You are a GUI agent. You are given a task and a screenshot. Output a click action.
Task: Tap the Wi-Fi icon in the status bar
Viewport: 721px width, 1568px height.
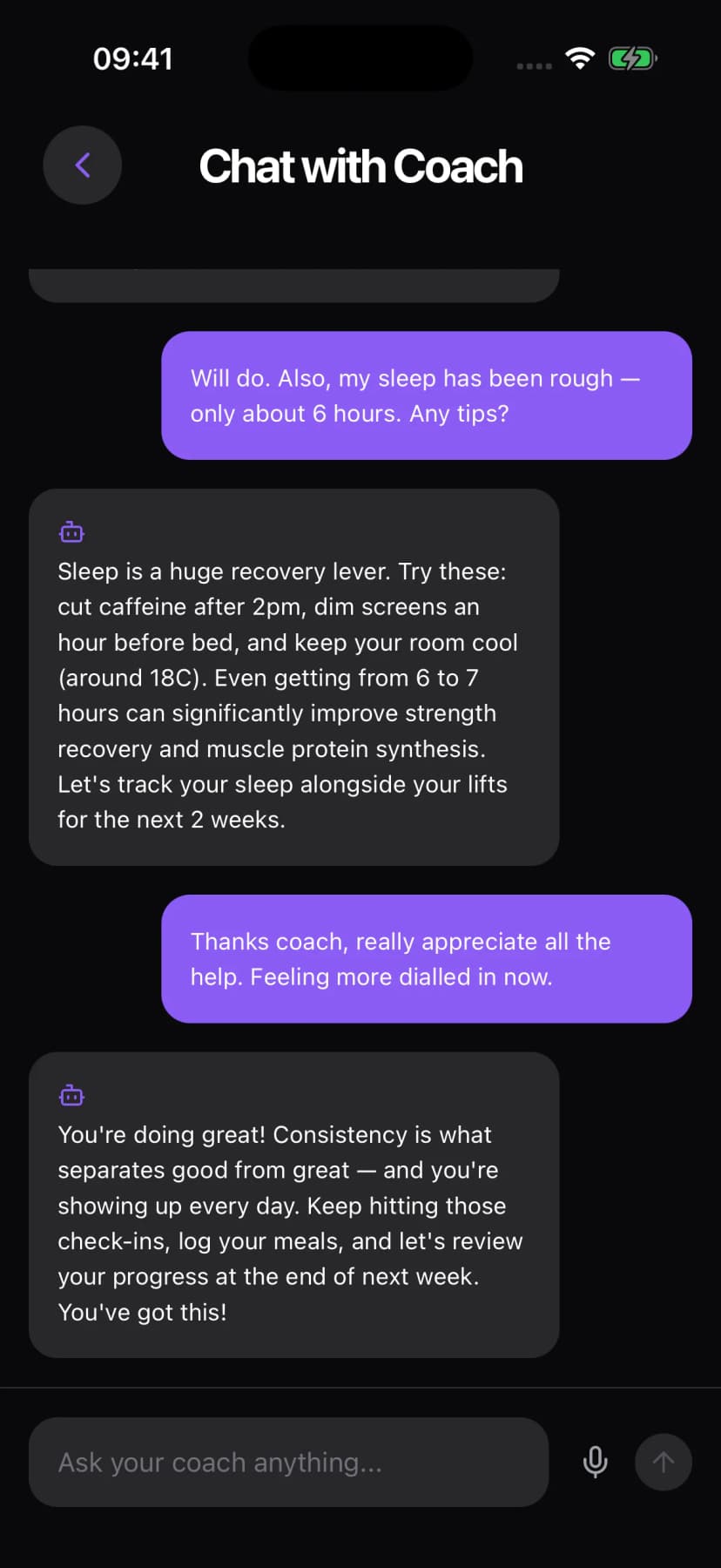coord(580,58)
